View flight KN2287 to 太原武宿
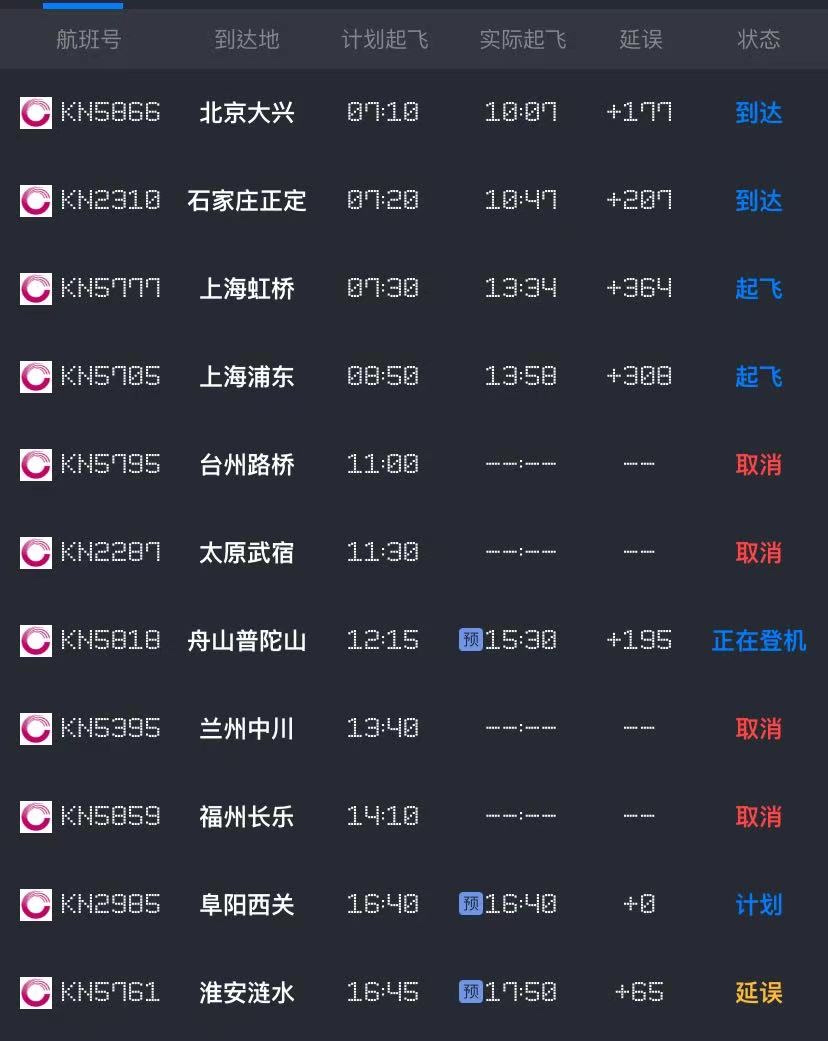The height and width of the screenshot is (1041, 828). pos(414,552)
